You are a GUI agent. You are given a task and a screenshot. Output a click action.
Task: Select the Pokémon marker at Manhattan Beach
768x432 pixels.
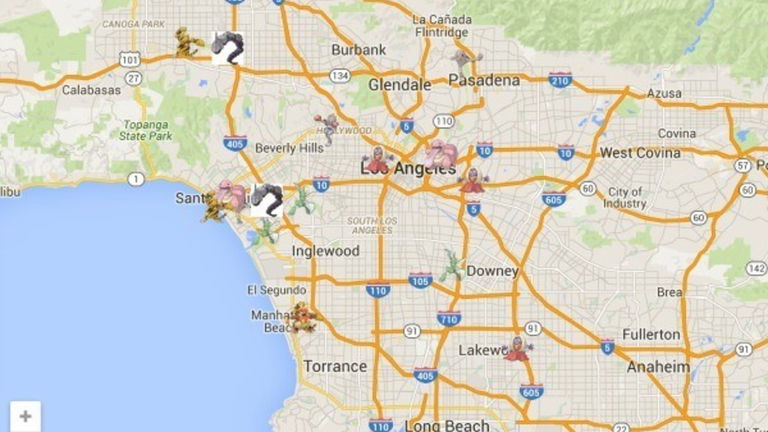(x=303, y=317)
